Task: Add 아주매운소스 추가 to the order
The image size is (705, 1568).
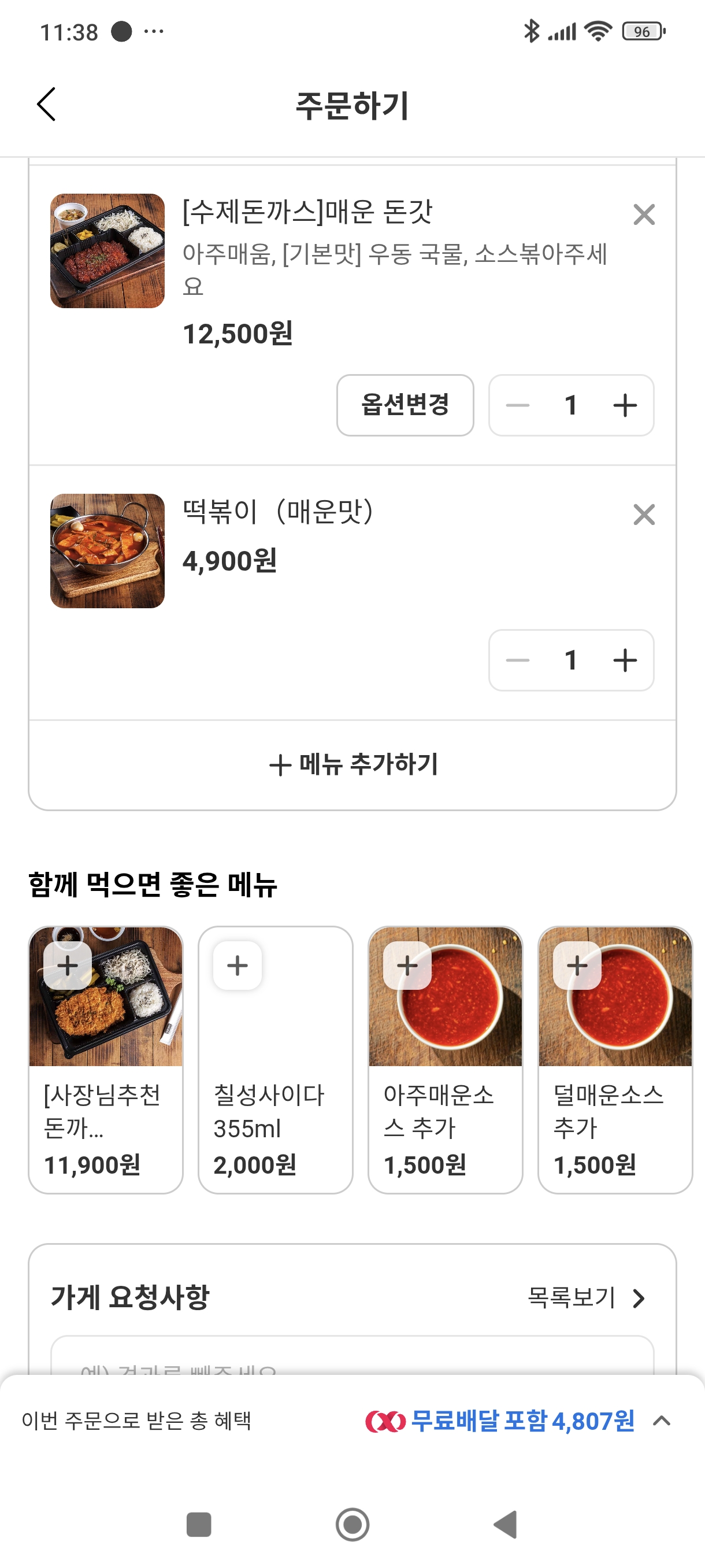Action: pyautogui.click(x=407, y=966)
